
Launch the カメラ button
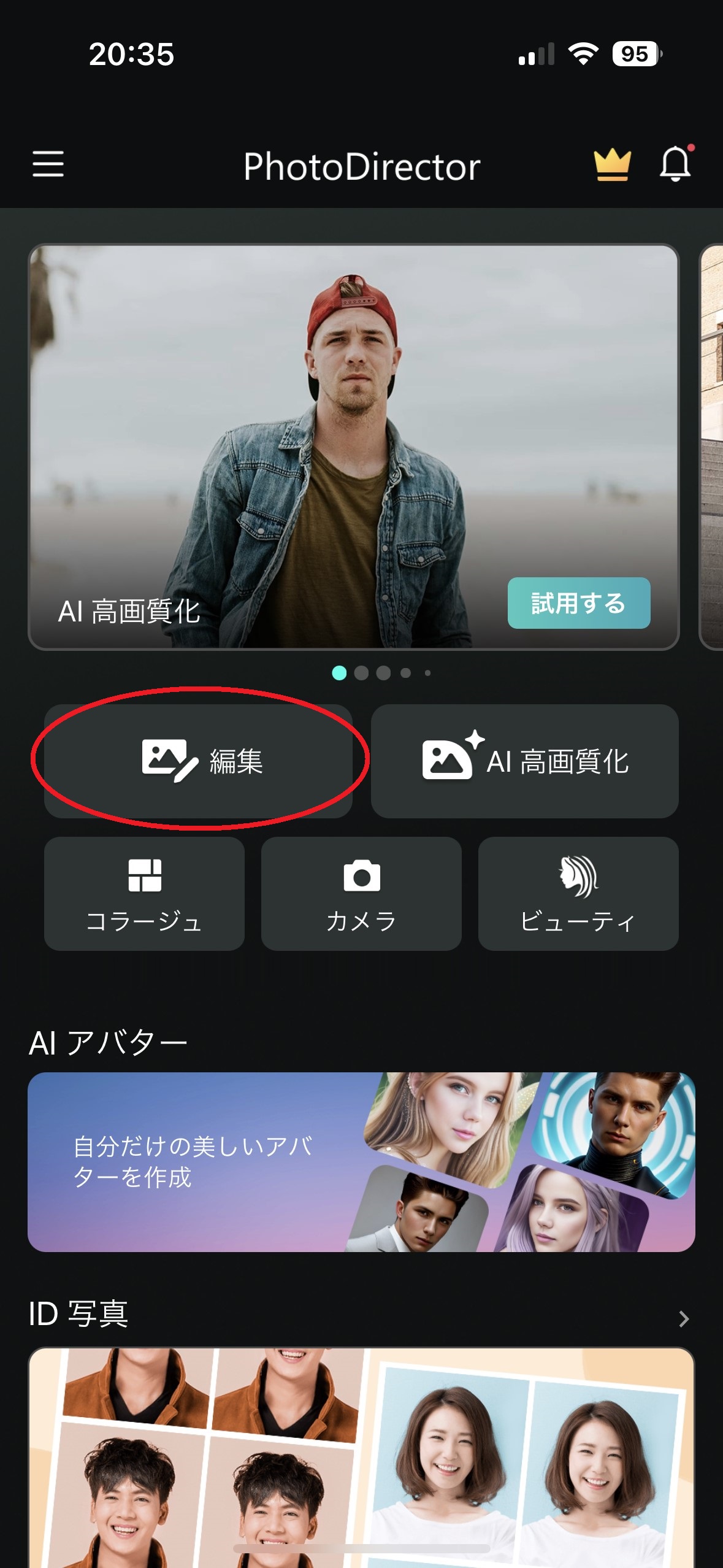tap(361, 893)
